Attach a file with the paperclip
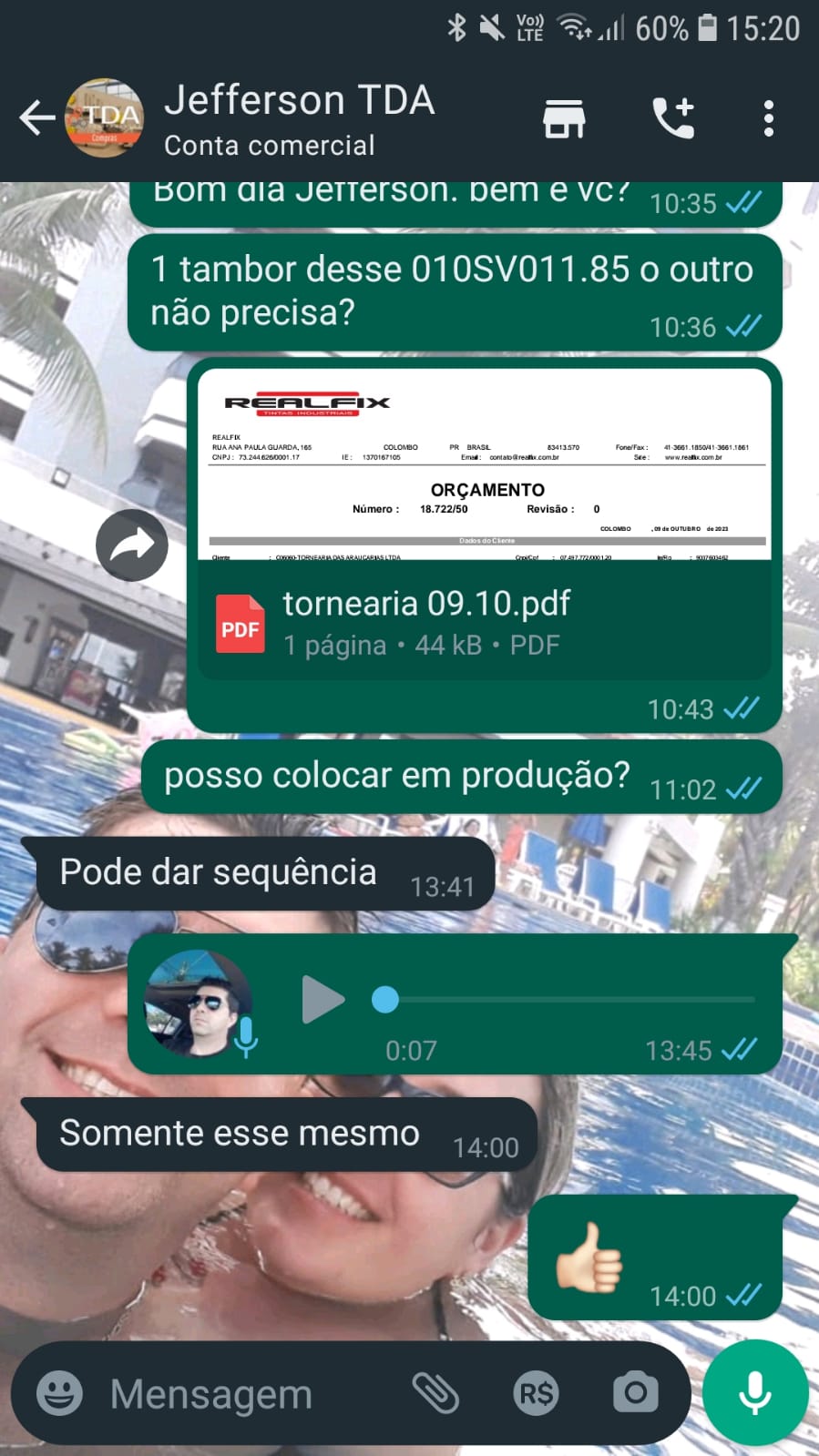 pyautogui.click(x=435, y=1393)
